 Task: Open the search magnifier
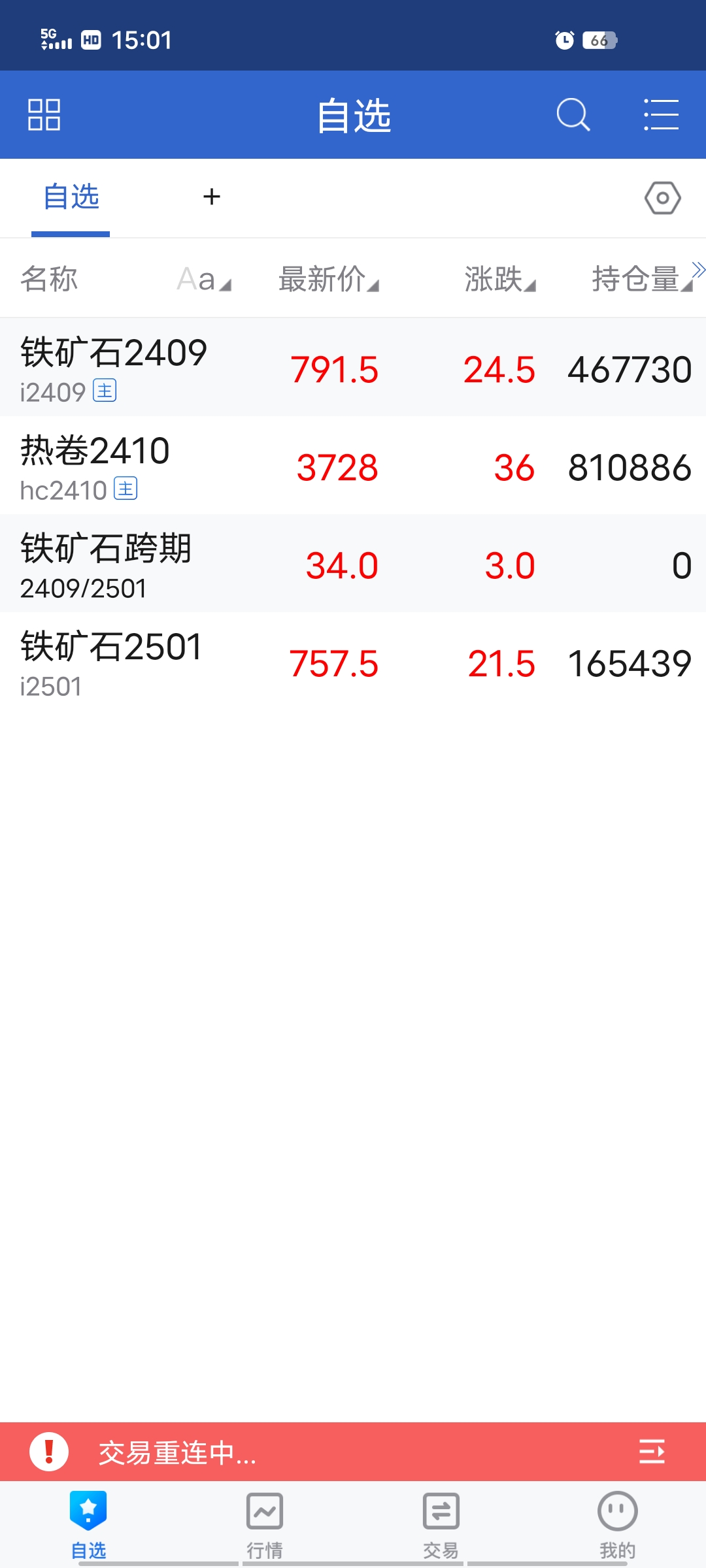[x=573, y=115]
